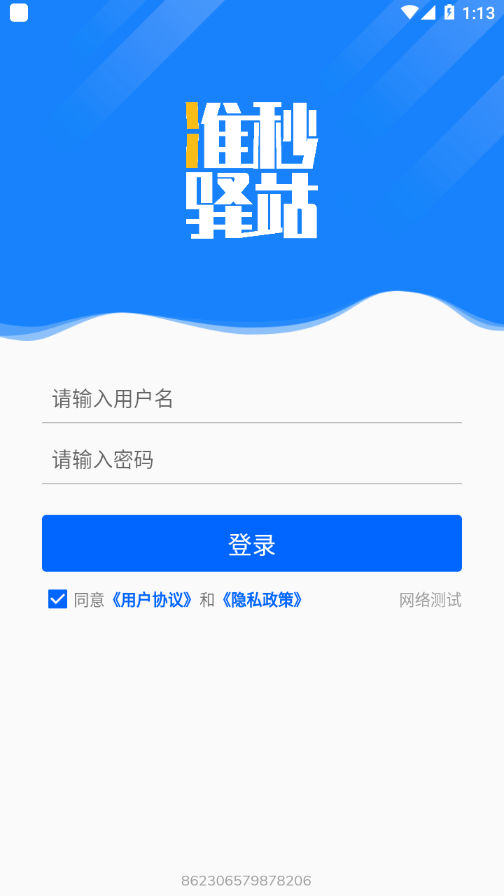Uncheck the 同意 agreement checkbox
This screenshot has width=504, height=896.
[58, 599]
